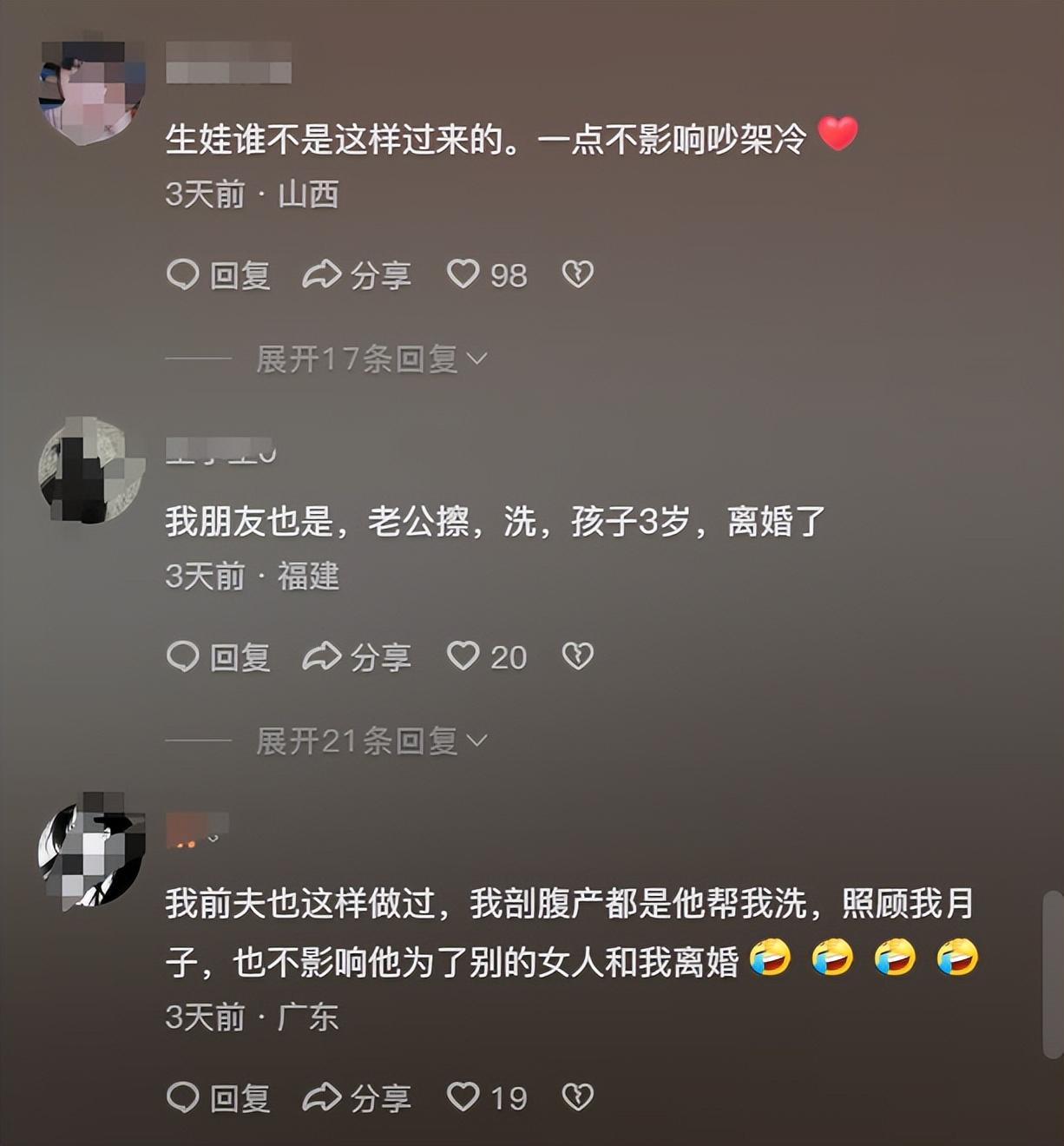1064x1146 pixels.
Task: Reply to the comment from 山西
Action: tap(218, 275)
